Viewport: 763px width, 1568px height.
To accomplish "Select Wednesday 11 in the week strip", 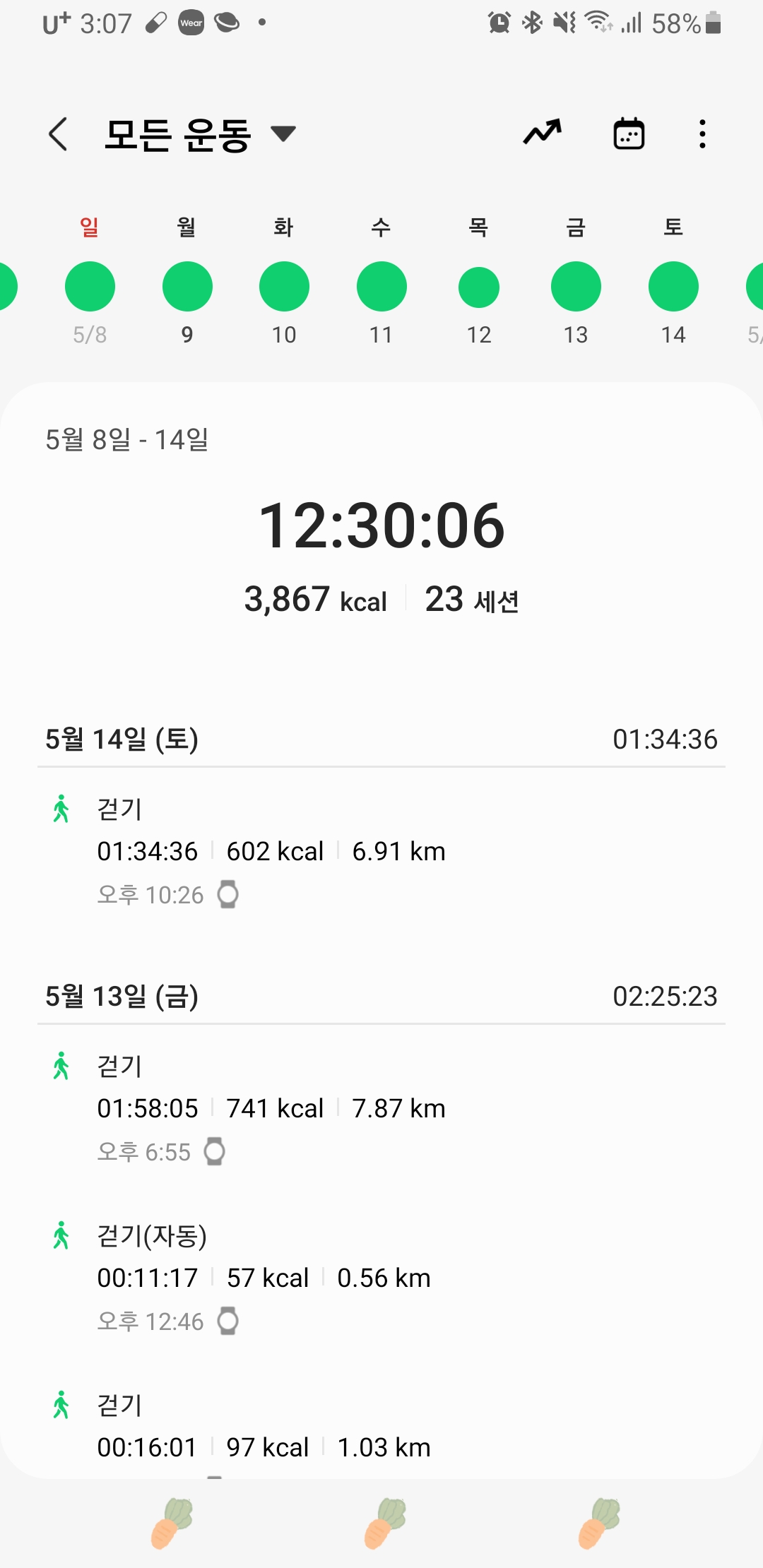I will point(381,287).
